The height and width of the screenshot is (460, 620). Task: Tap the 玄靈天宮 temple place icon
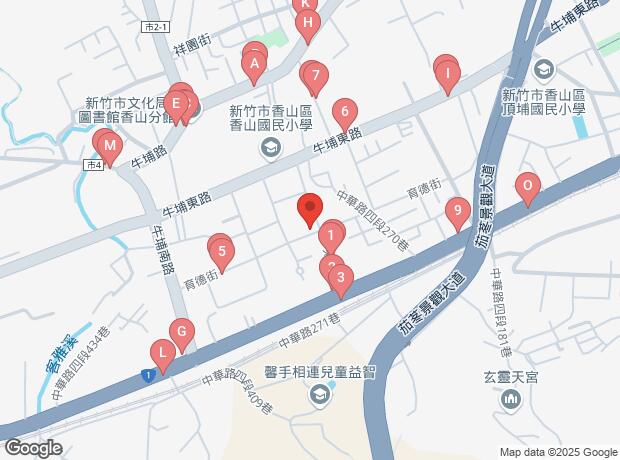512,400
